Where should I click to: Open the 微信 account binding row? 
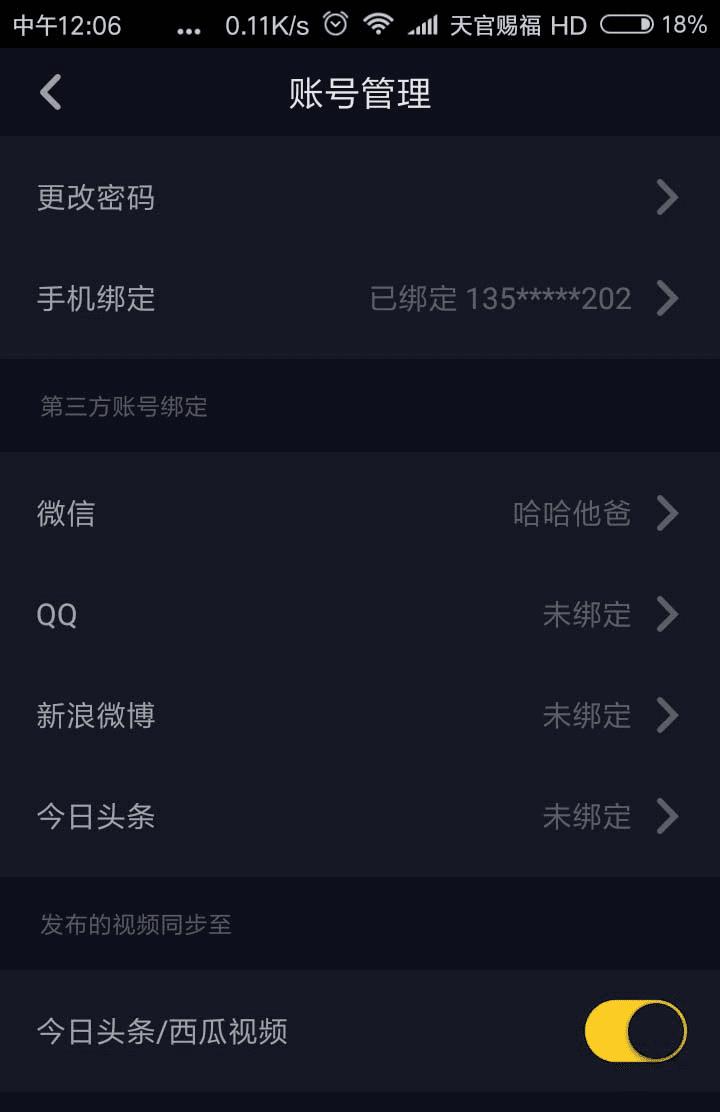point(360,514)
